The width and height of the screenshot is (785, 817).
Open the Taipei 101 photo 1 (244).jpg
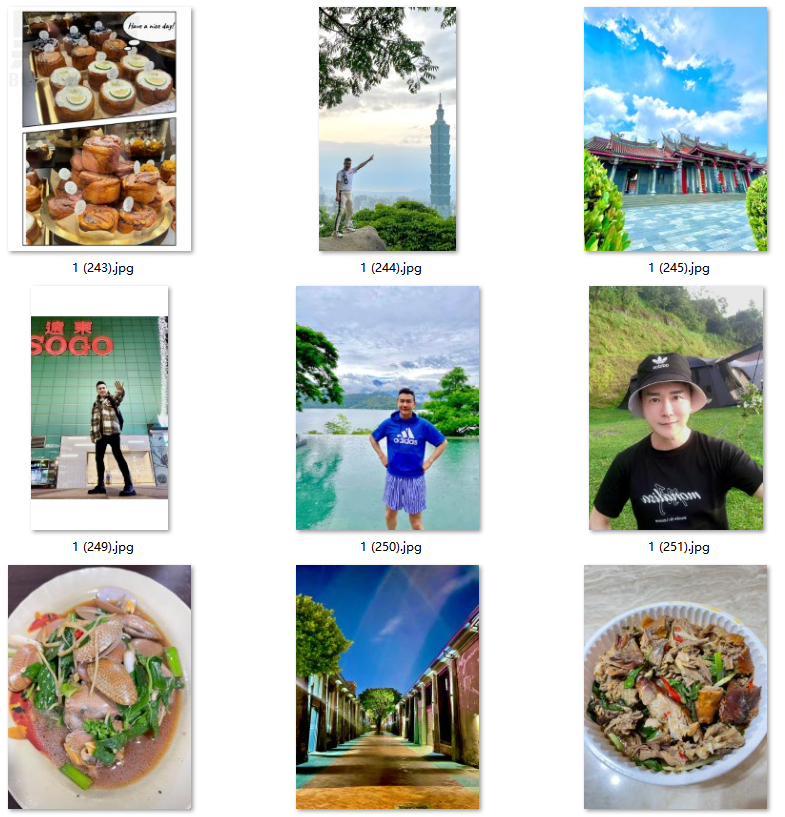coord(388,130)
